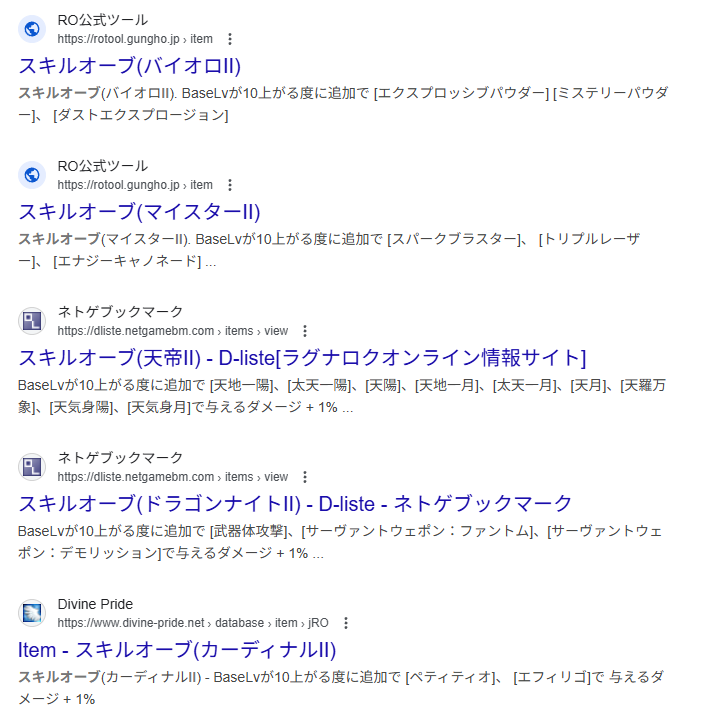Open the Item - スキルオーブ(カーディナルII) result
716x719 pixels.
coord(177,650)
